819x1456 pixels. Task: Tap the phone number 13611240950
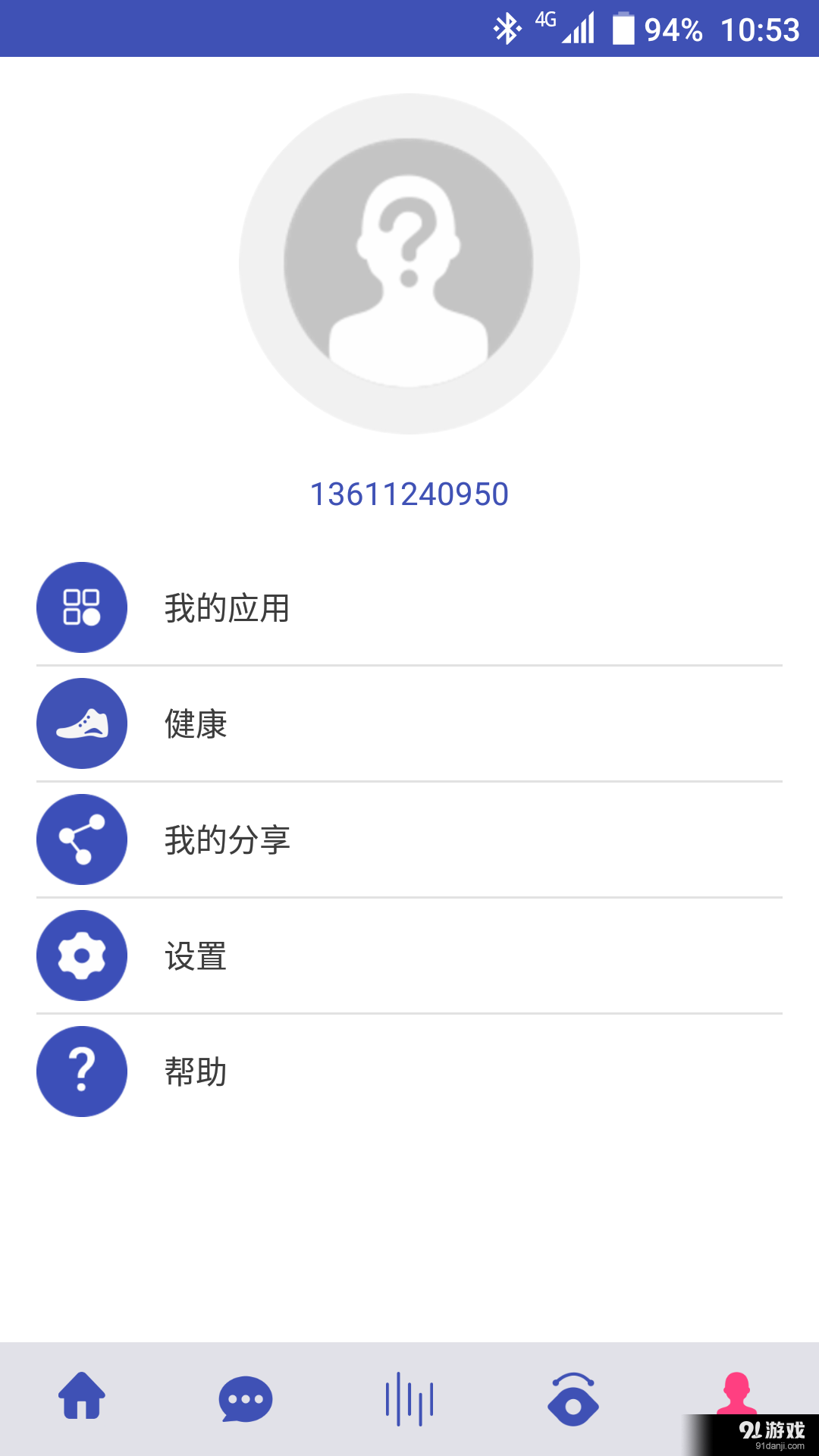pos(409,493)
